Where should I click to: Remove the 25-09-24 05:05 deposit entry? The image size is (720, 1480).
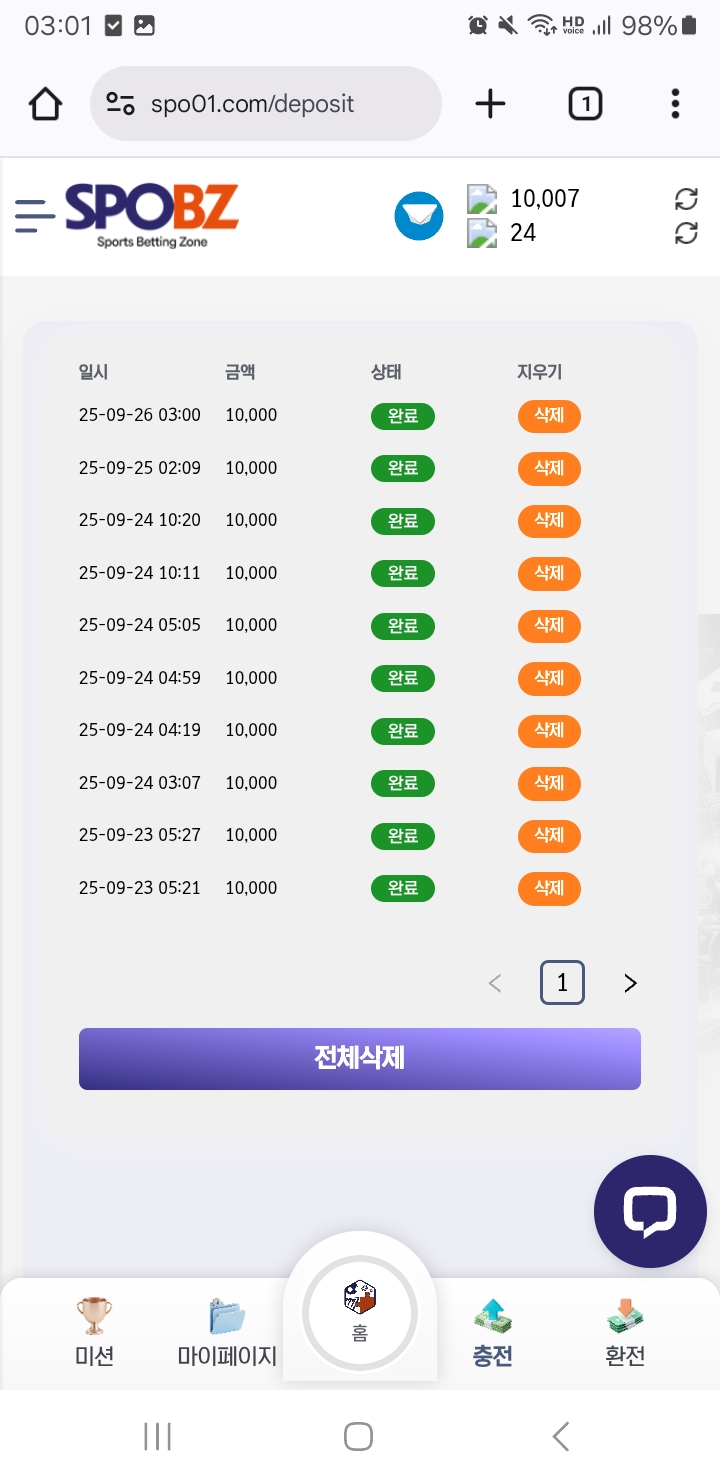point(549,626)
